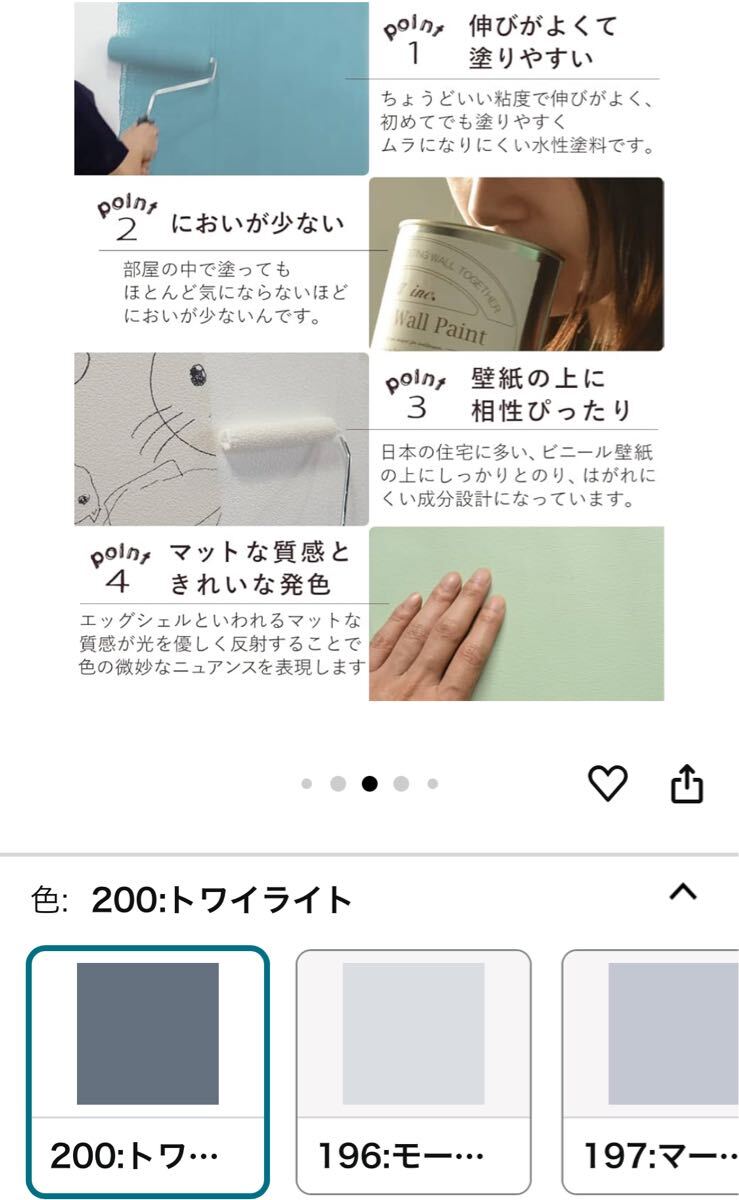The image size is (739, 1200).
Task: Open the product feature image full screen
Action: point(369,350)
